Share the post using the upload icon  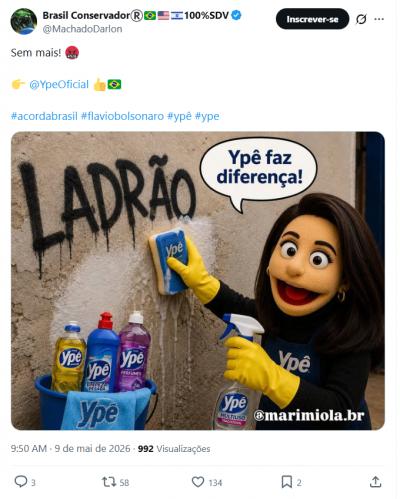(x=375, y=482)
